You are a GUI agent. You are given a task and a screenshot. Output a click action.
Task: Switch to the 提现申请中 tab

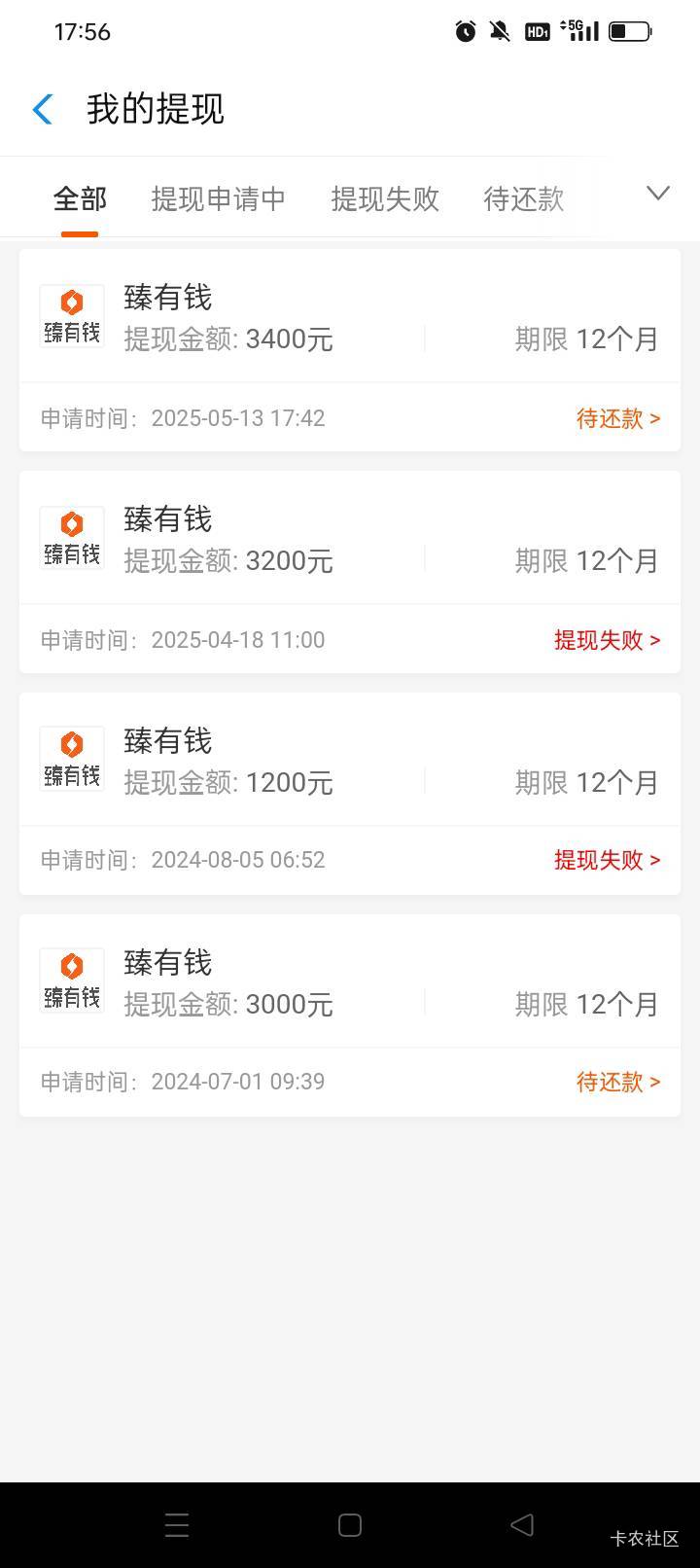pos(219,199)
